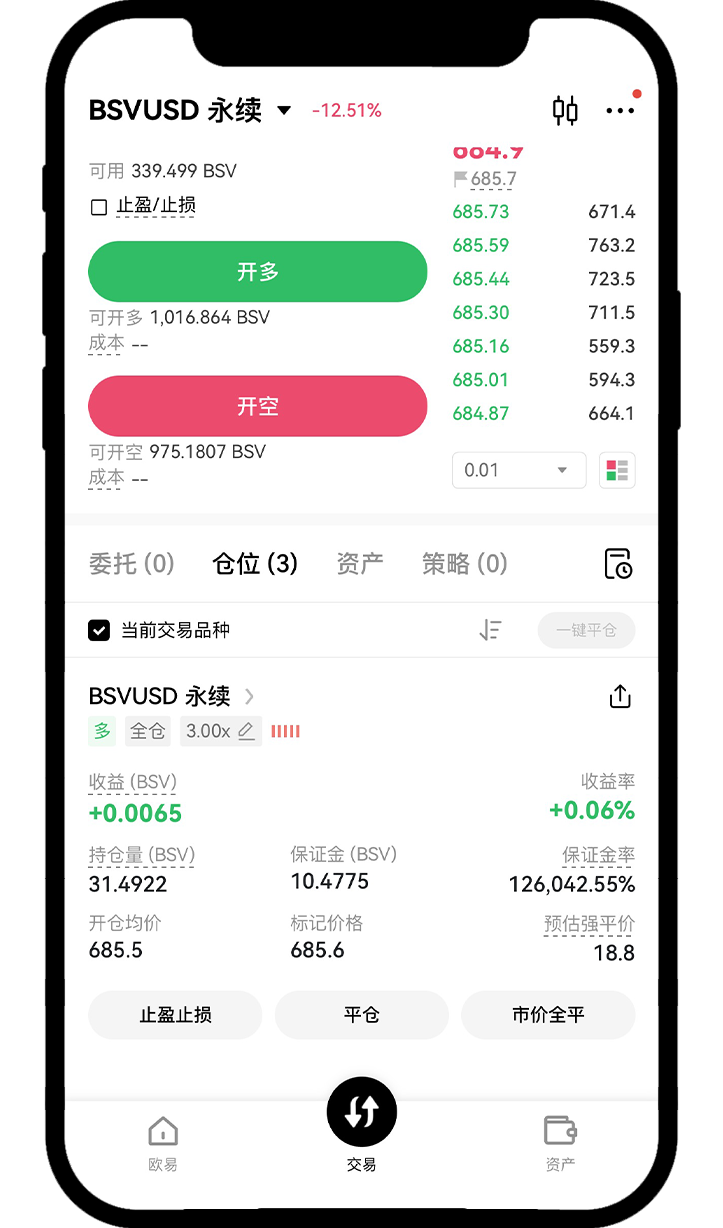The image size is (723, 1228).
Task: Sort the positions list
Action: [490, 630]
